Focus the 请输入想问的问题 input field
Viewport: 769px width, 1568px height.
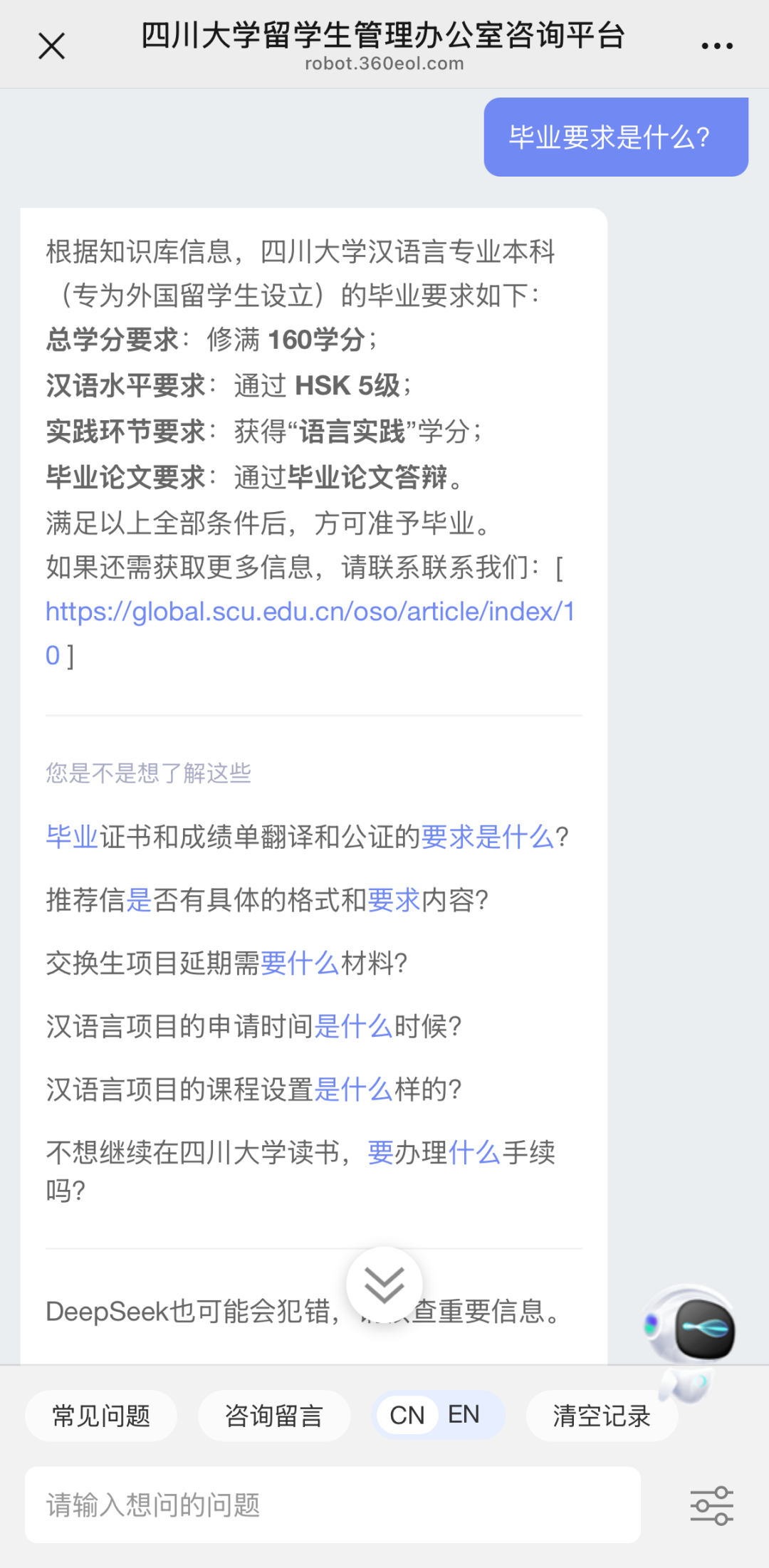[x=333, y=1505]
